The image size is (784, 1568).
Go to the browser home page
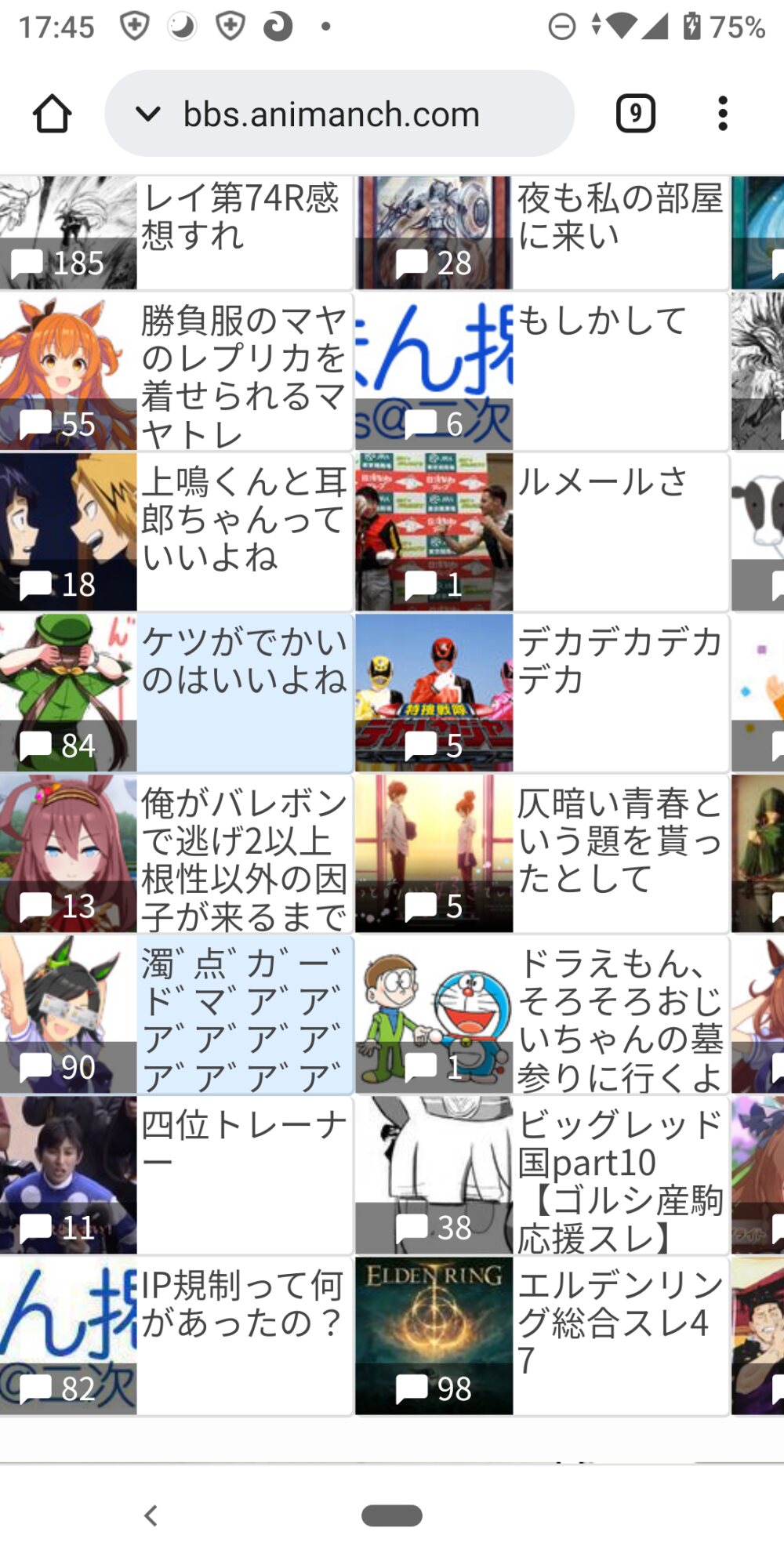pos(53,114)
